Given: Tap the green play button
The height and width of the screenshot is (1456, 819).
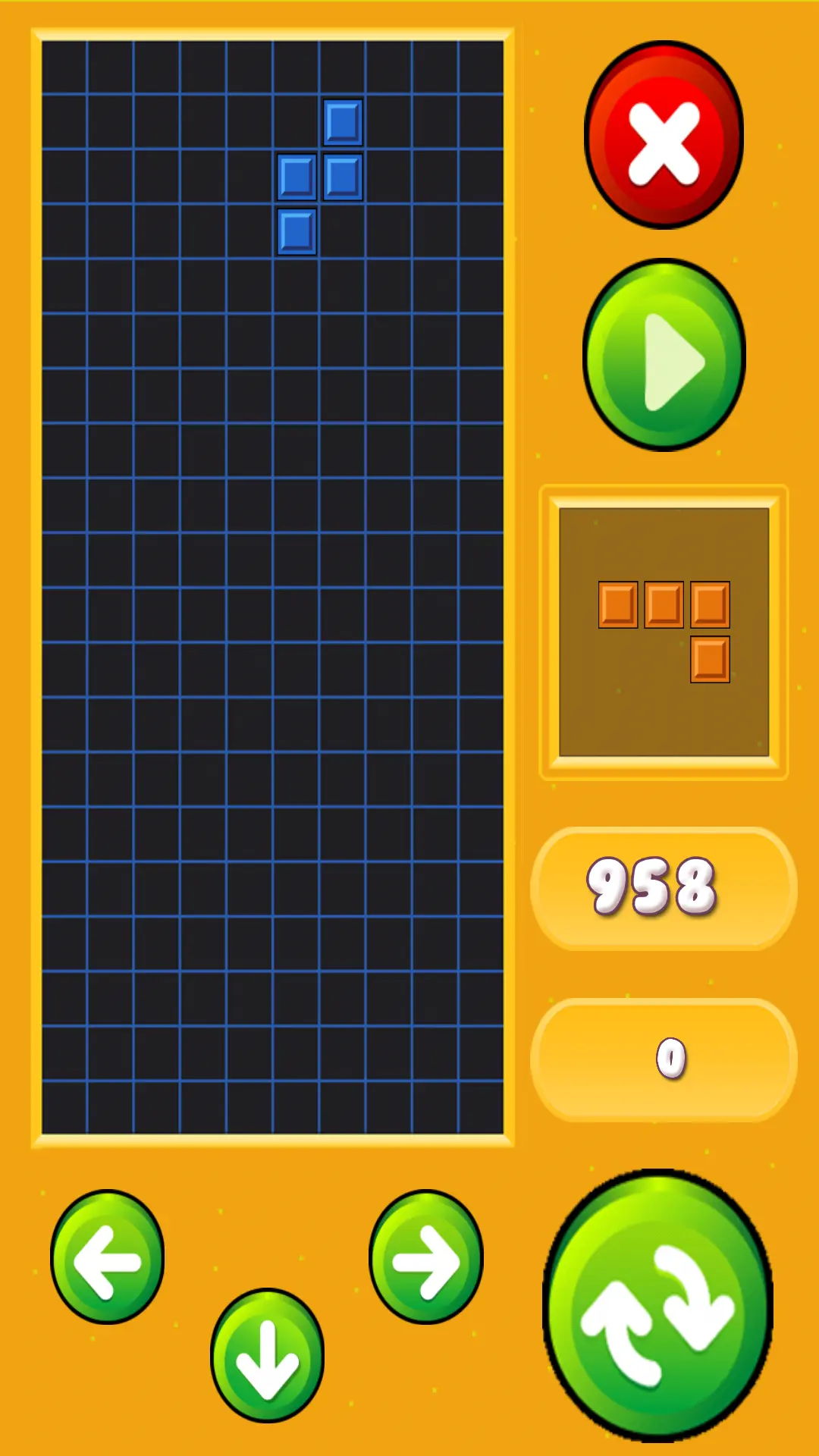Looking at the screenshot, I should click(x=664, y=355).
